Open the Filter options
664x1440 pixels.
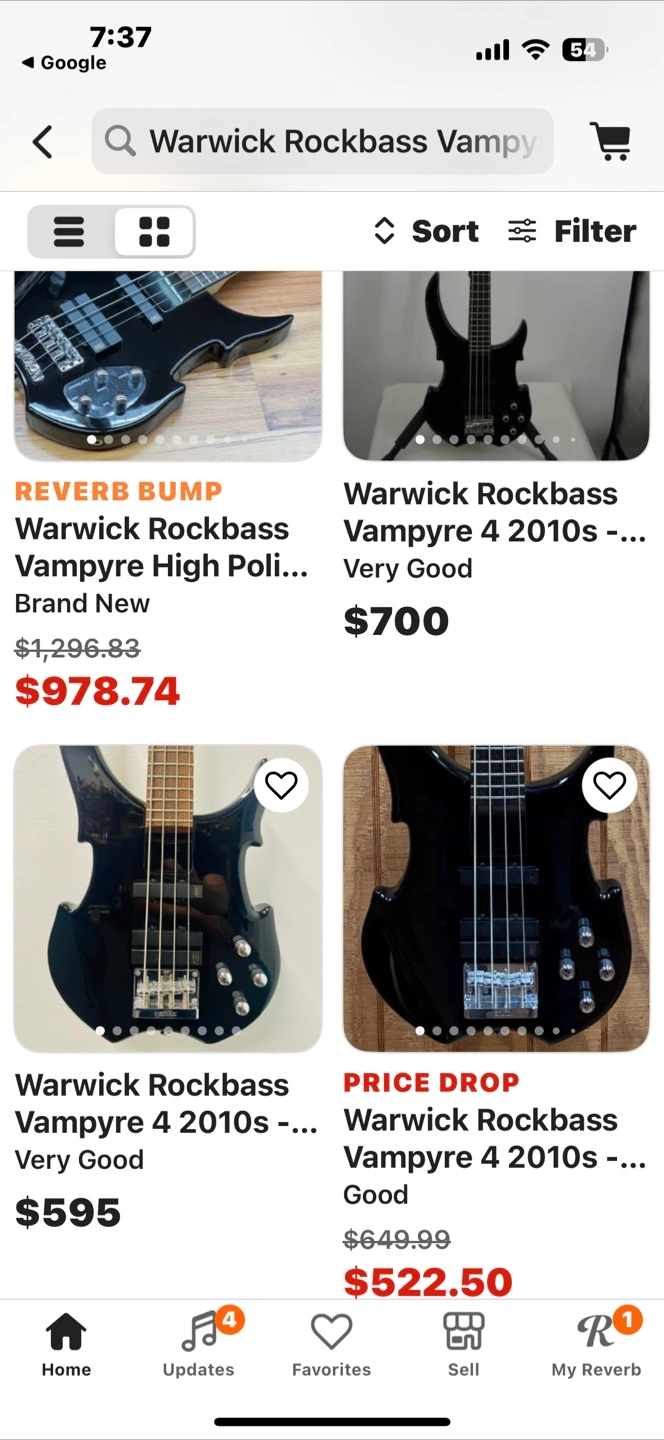click(x=571, y=231)
